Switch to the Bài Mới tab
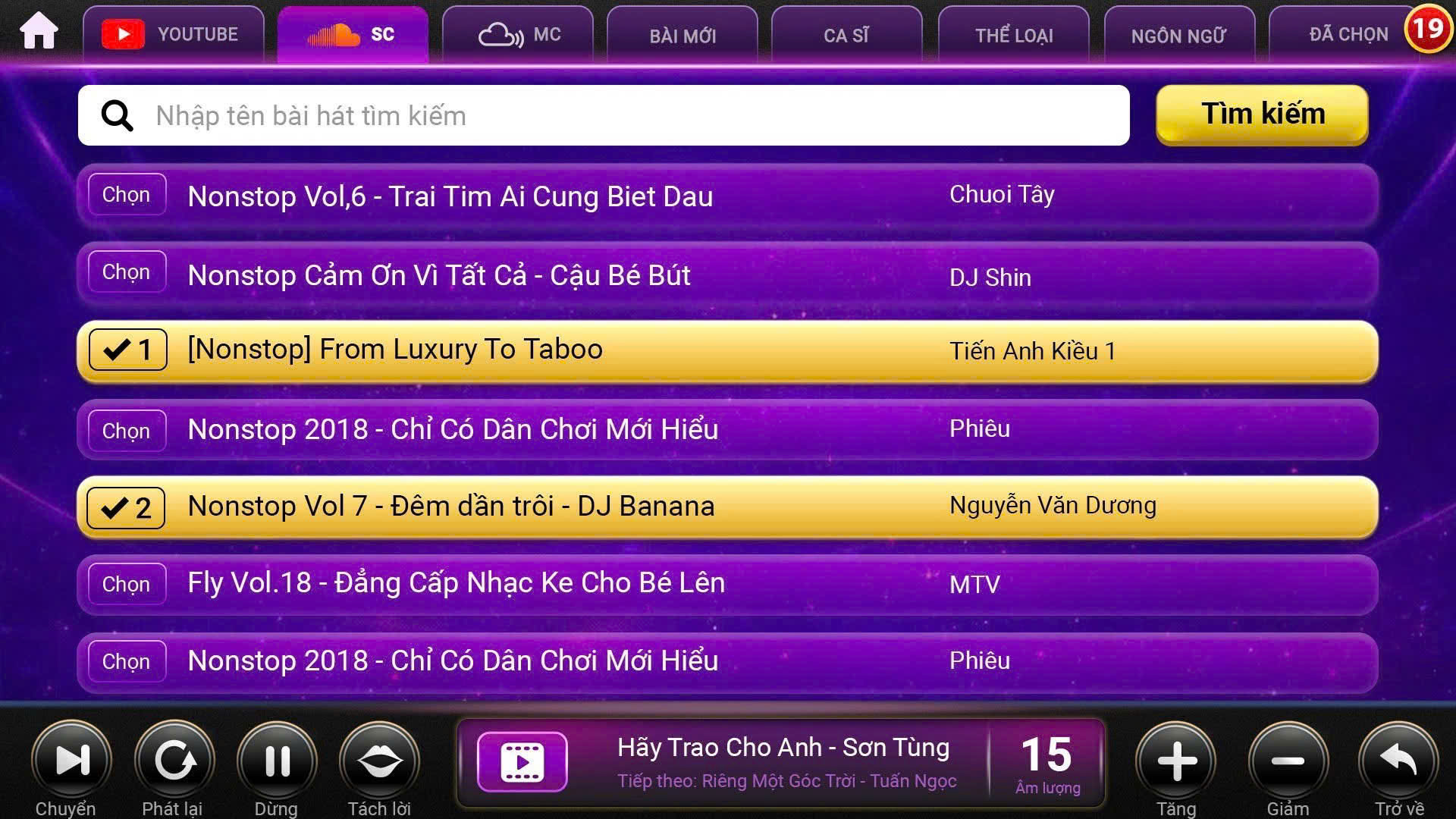Image resolution: width=1456 pixels, height=819 pixels. 682,36
